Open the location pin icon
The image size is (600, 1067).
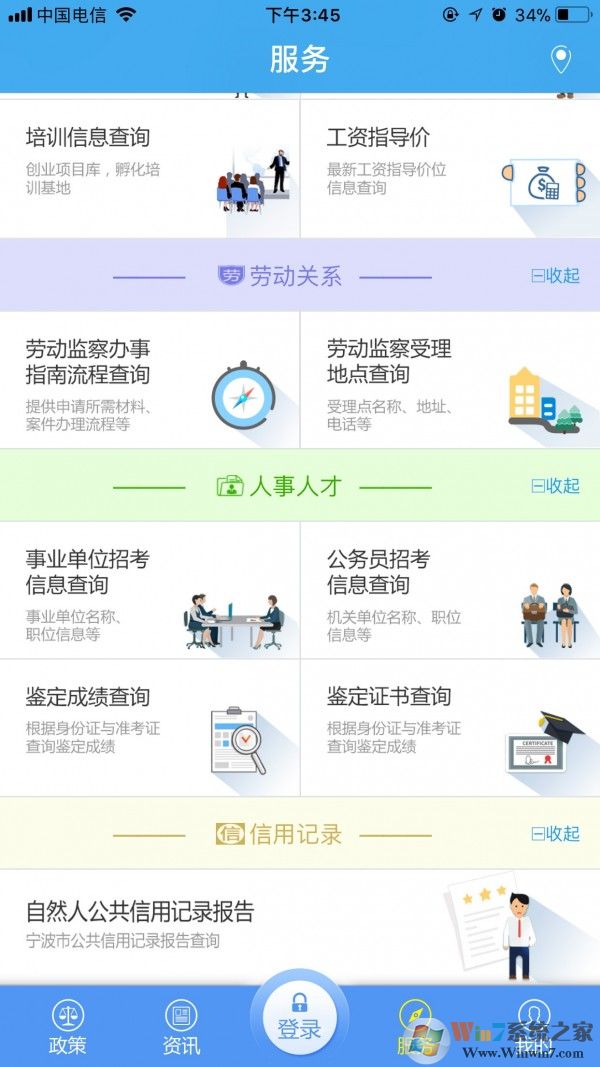point(561,59)
